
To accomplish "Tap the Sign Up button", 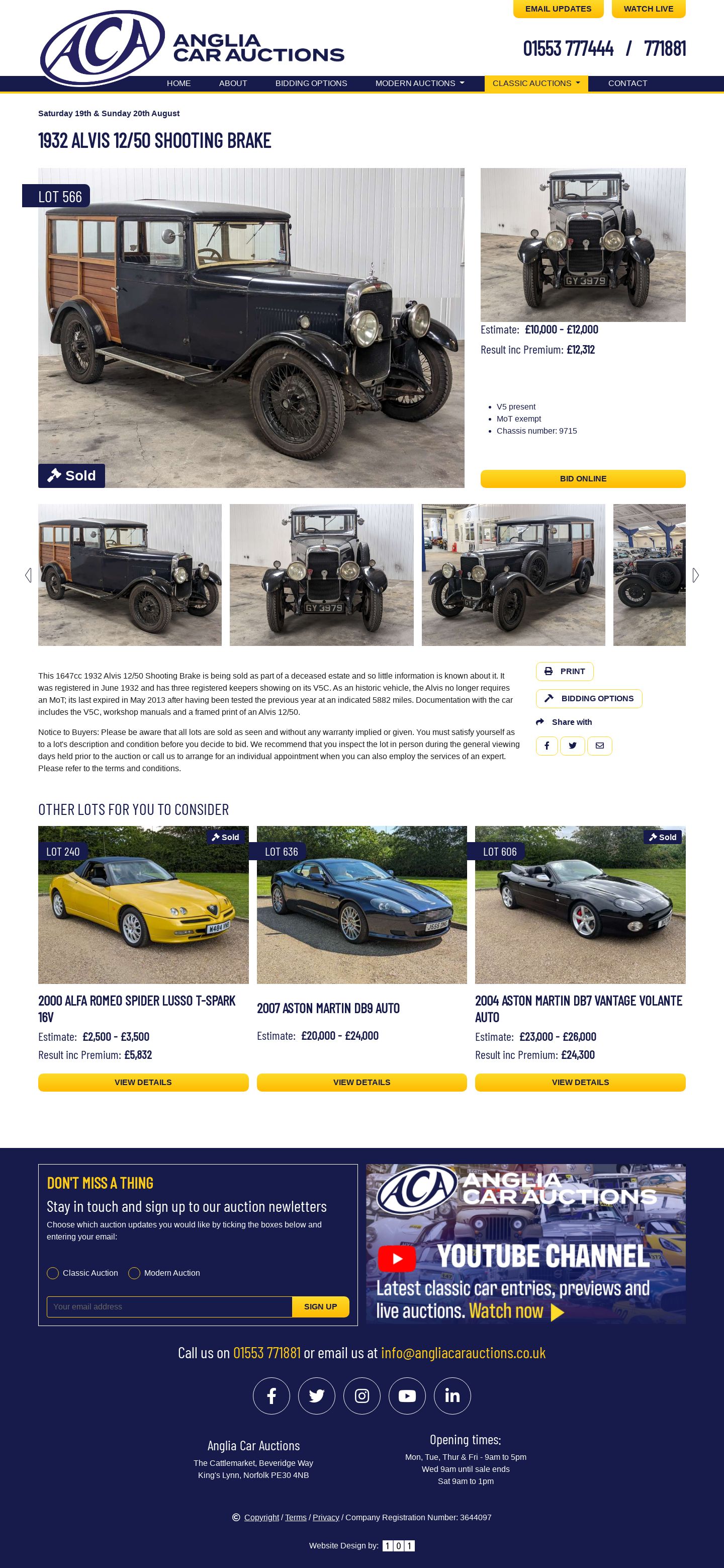I will click(x=320, y=1307).
